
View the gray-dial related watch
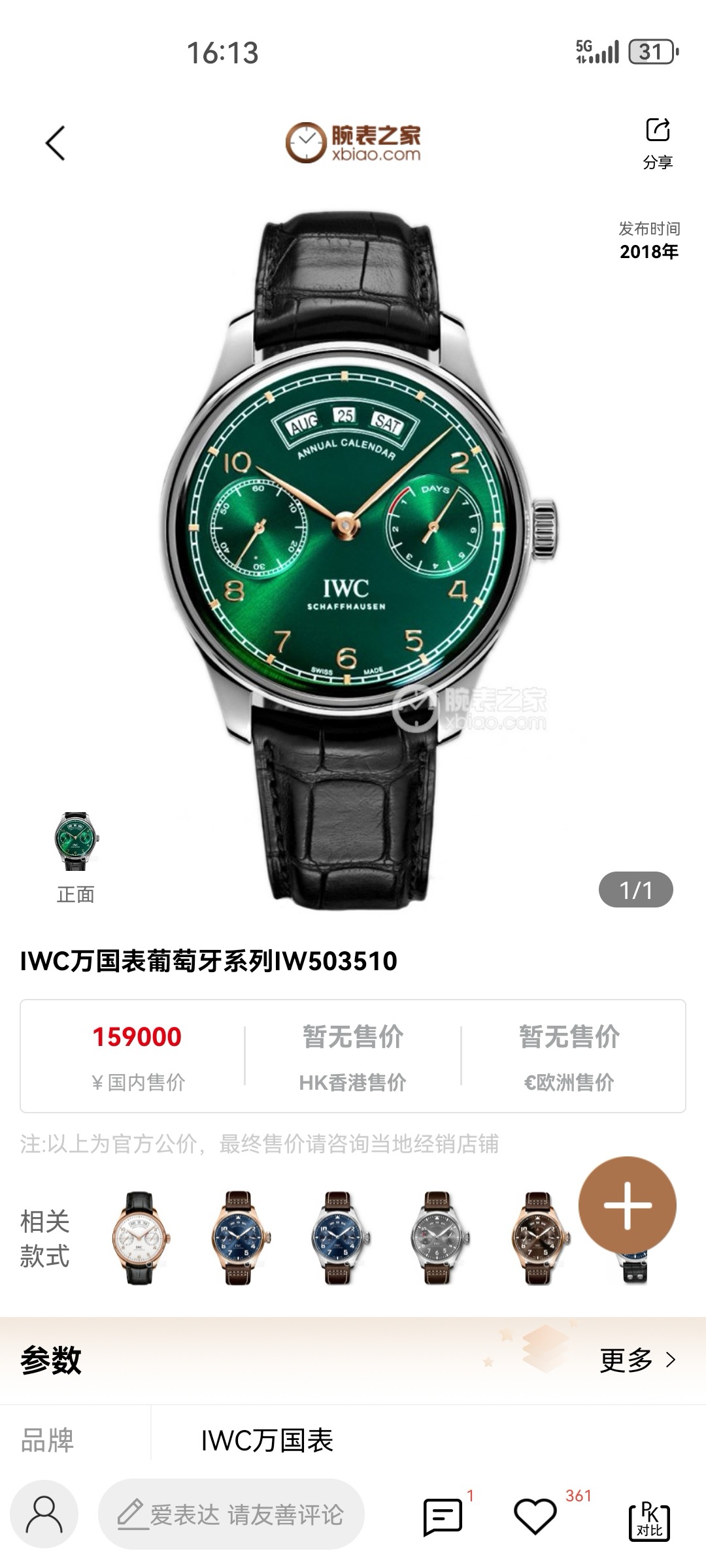point(439,1239)
